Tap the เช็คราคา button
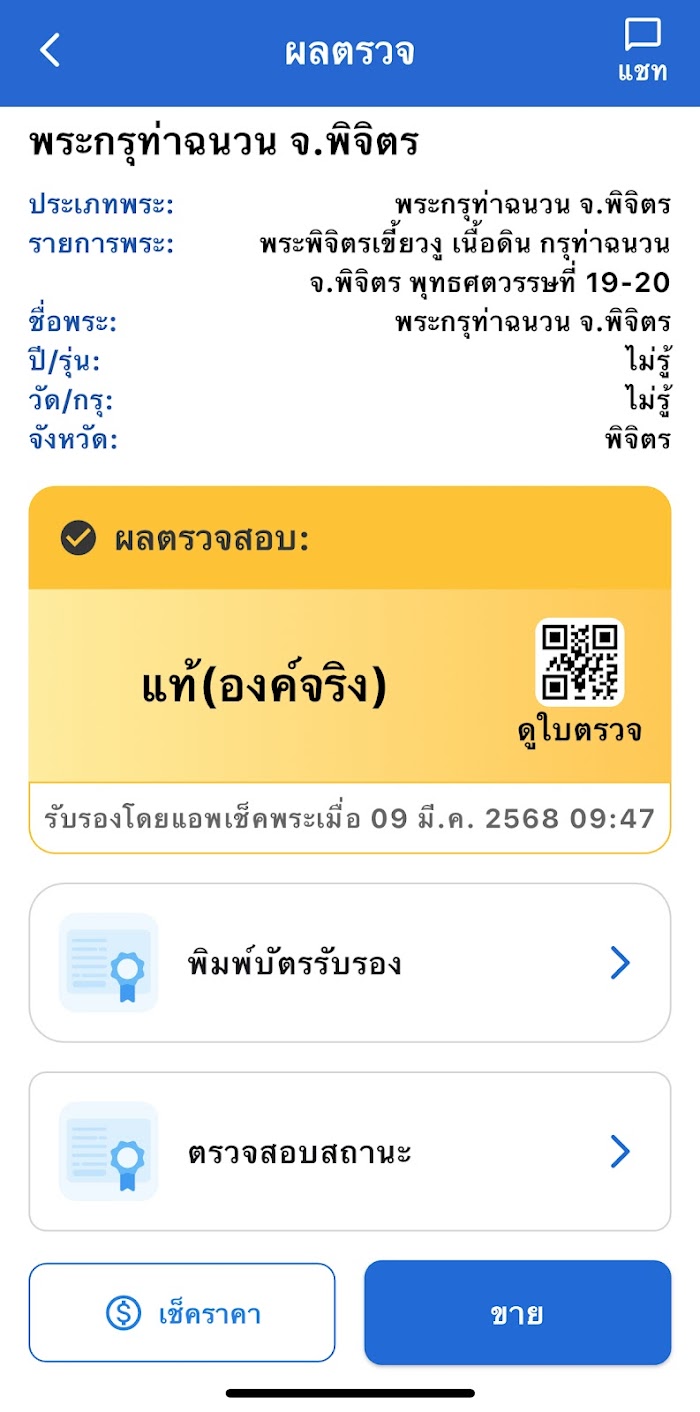 coord(182,1313)
